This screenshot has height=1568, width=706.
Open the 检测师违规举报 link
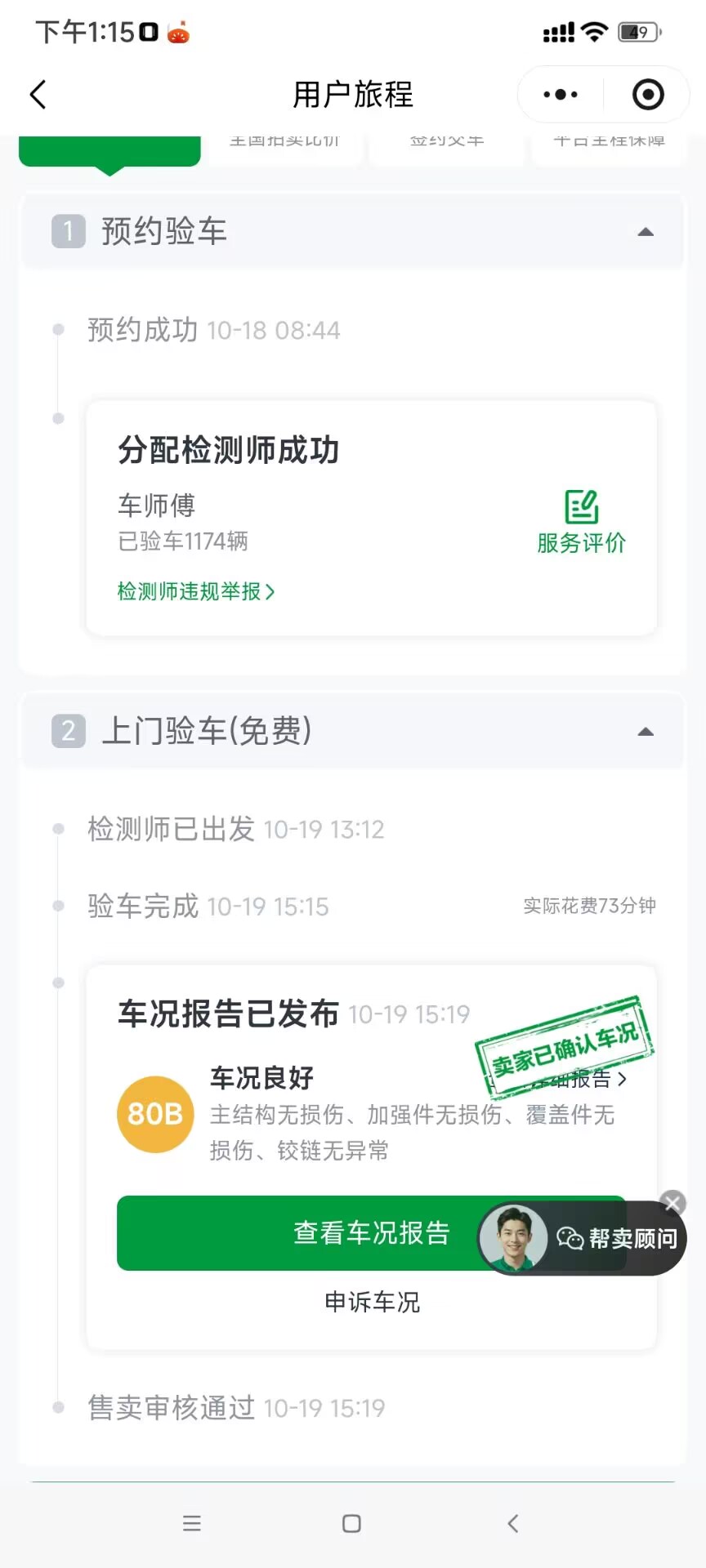coord(196,591)
